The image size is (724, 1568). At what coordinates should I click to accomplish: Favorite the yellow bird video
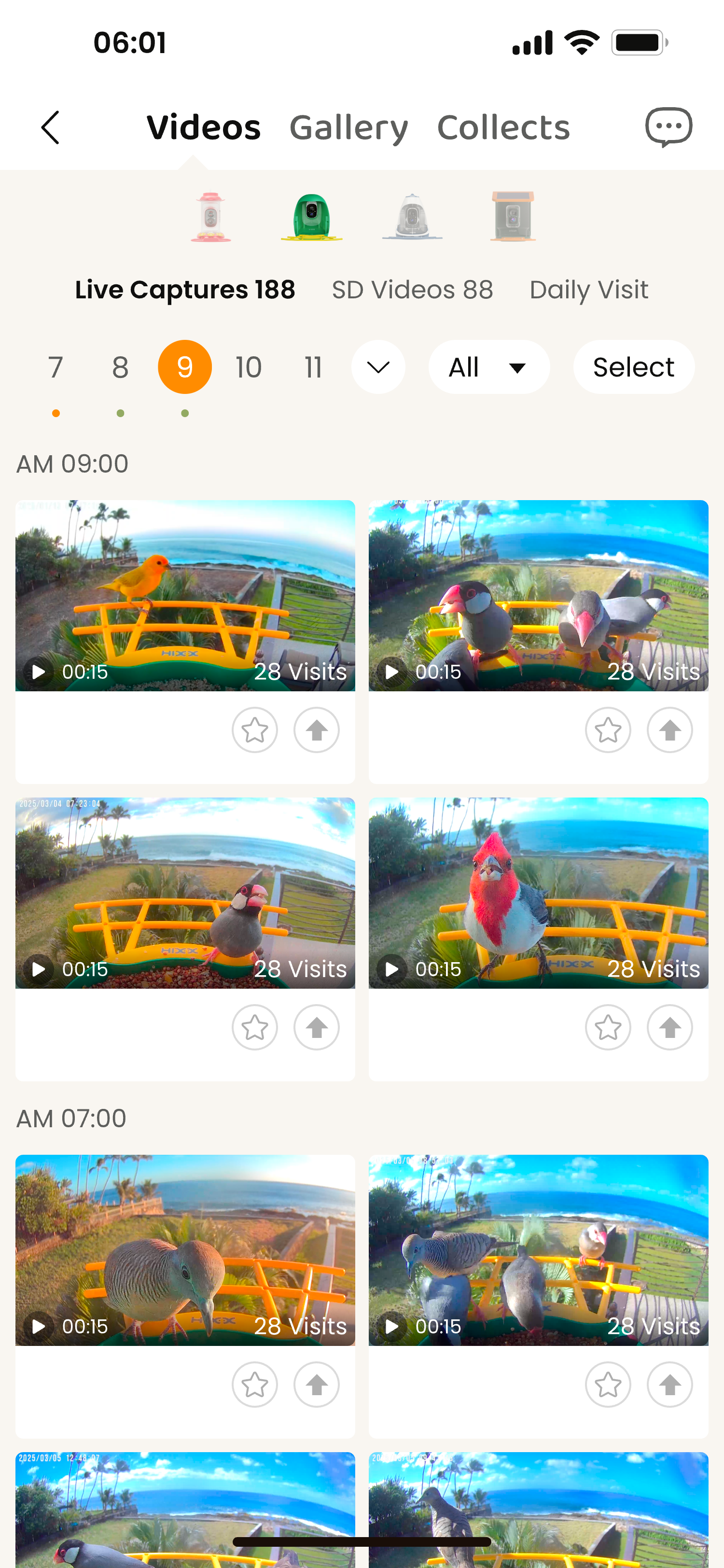(254, 730)
